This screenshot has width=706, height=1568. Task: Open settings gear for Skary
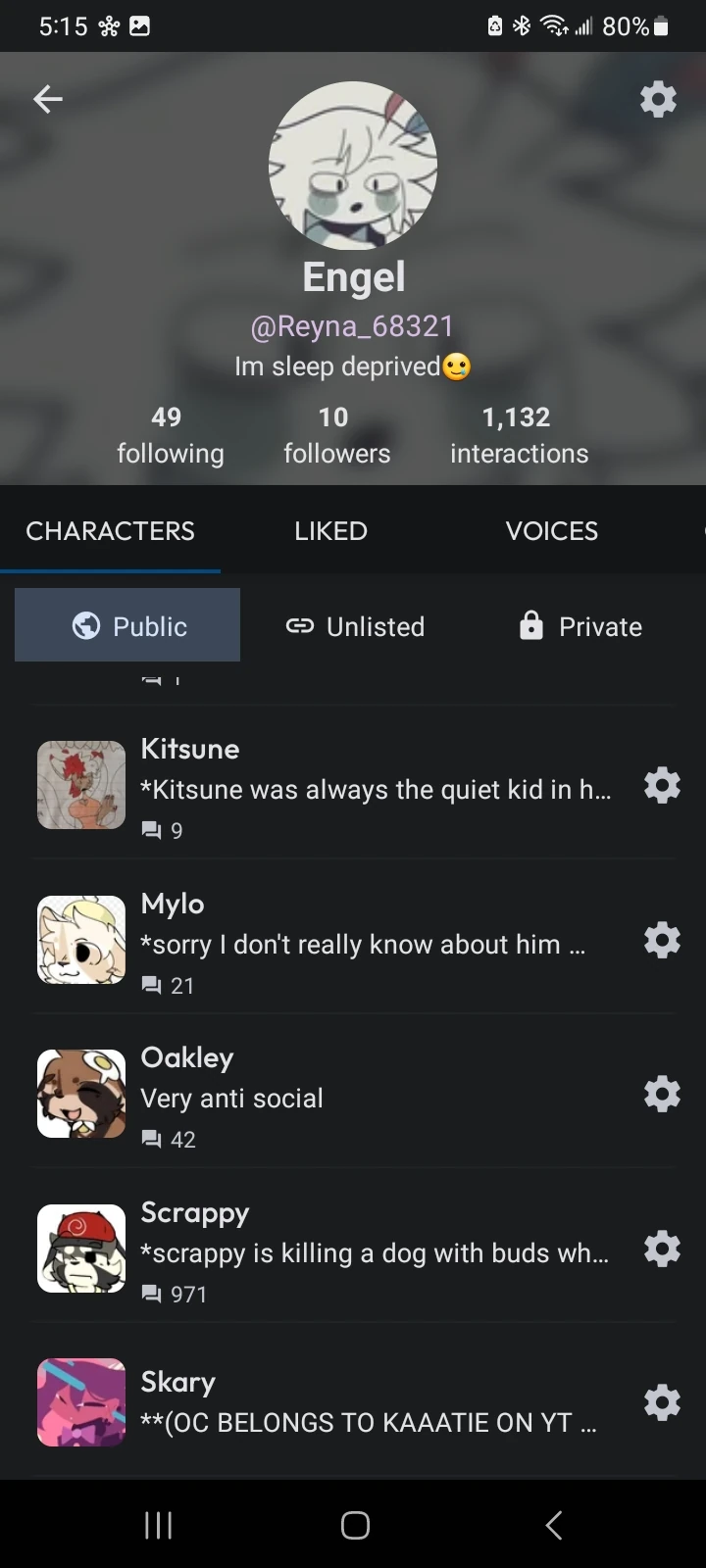click(662, 1403)
